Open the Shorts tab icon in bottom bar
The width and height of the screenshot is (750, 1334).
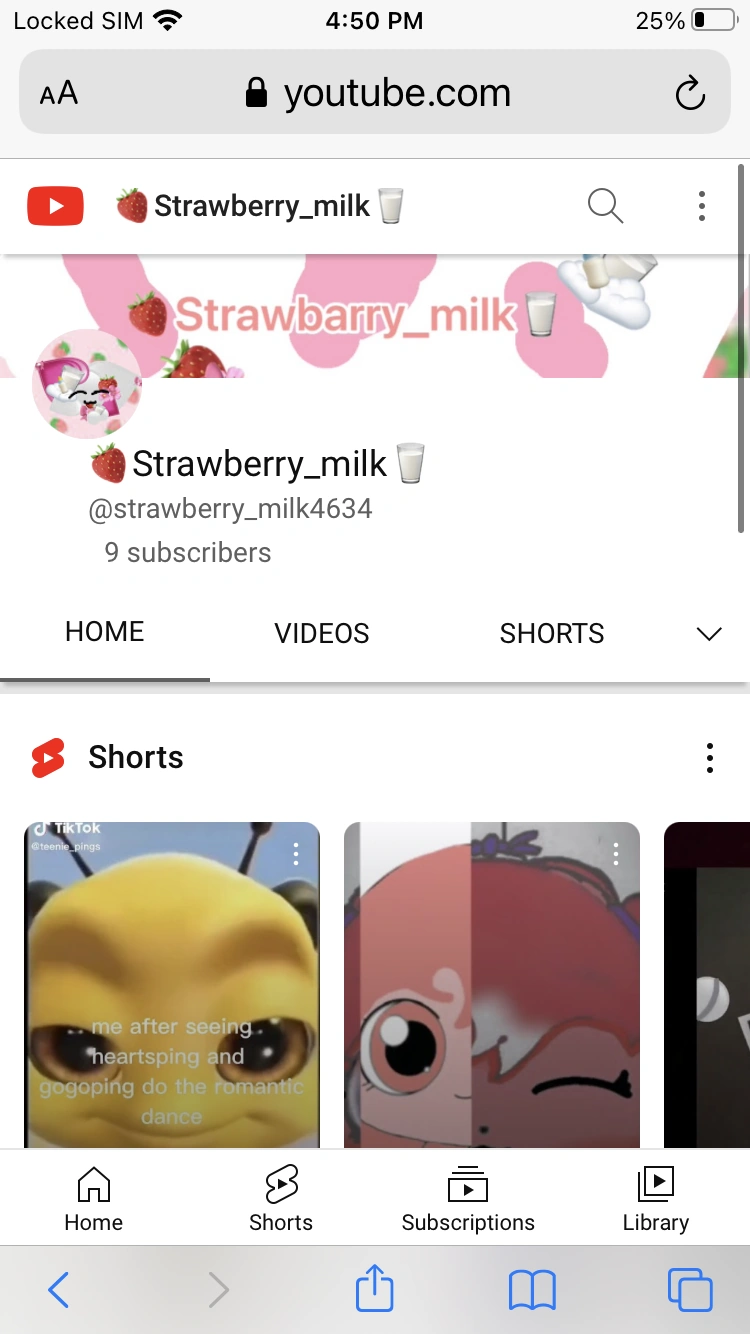point(281,1184)
